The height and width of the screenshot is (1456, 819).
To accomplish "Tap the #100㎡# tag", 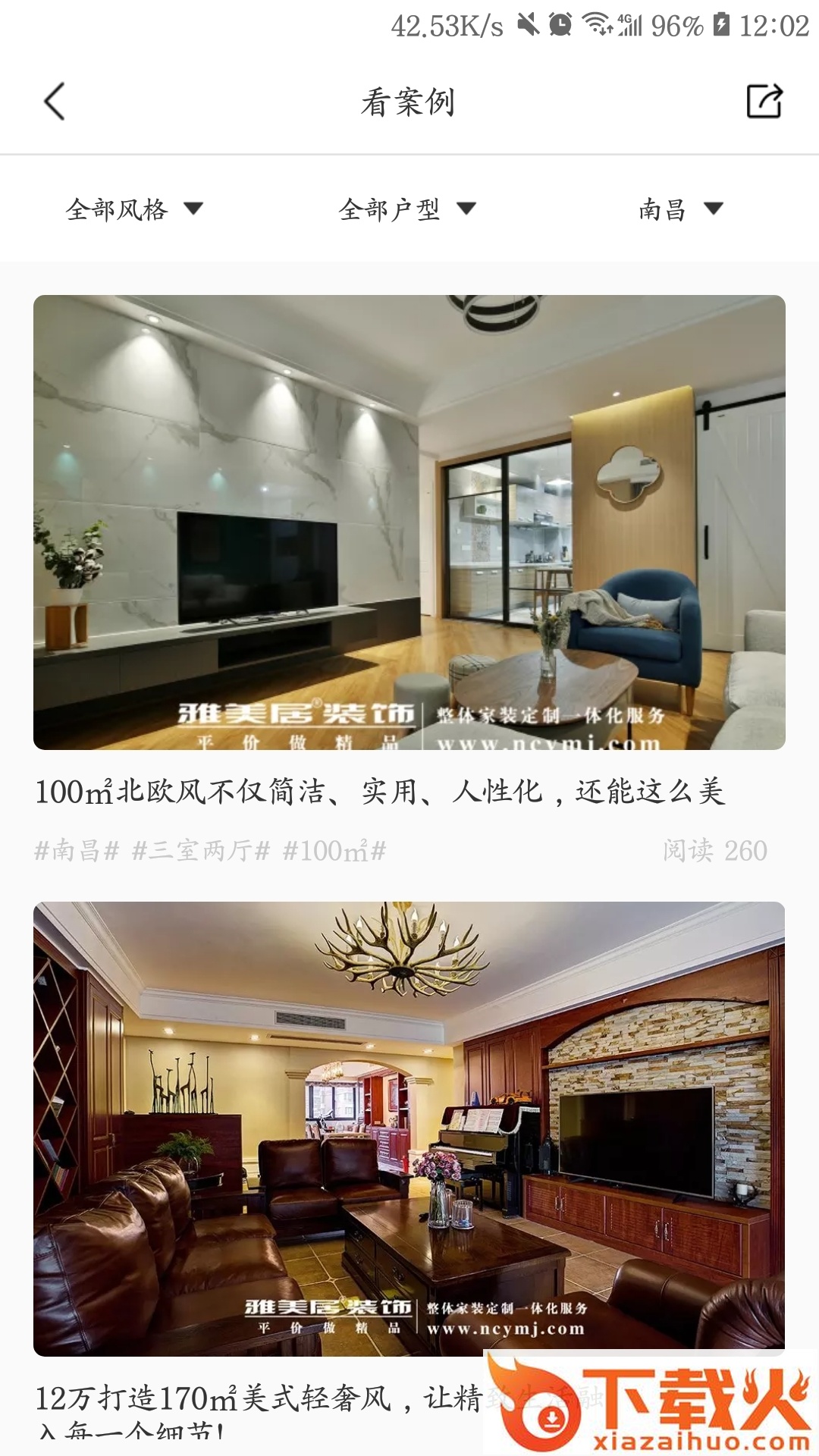I will tap(334, 853).
